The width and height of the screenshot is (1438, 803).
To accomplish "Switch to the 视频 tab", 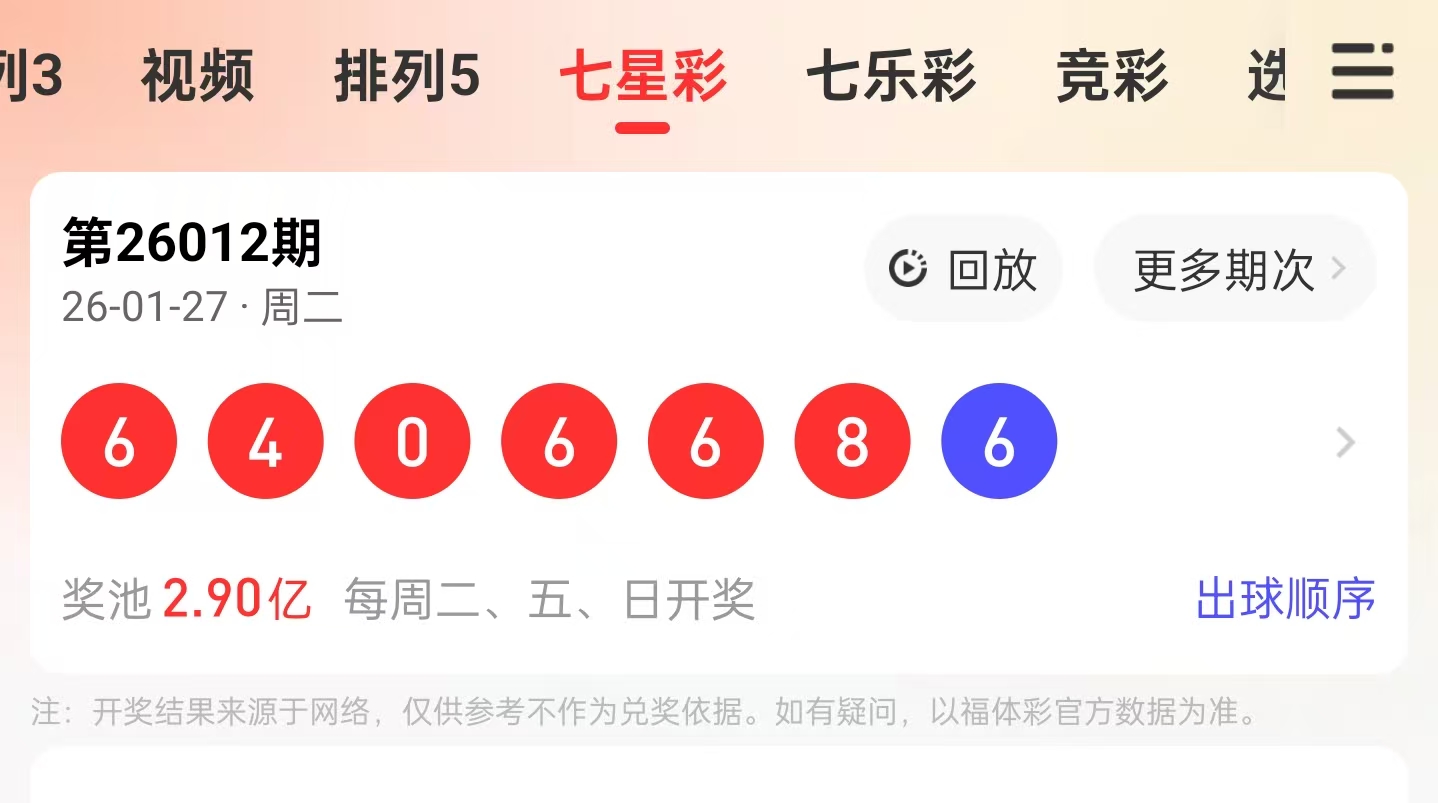I will tap(197, 77).
